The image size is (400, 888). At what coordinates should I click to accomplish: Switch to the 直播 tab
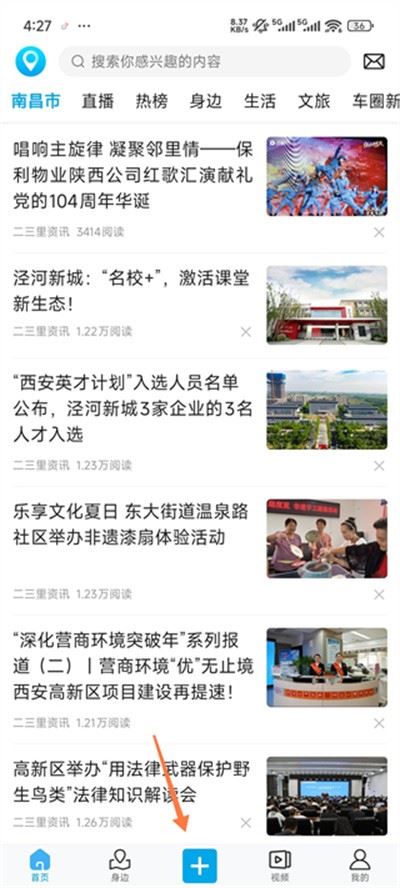97,101
